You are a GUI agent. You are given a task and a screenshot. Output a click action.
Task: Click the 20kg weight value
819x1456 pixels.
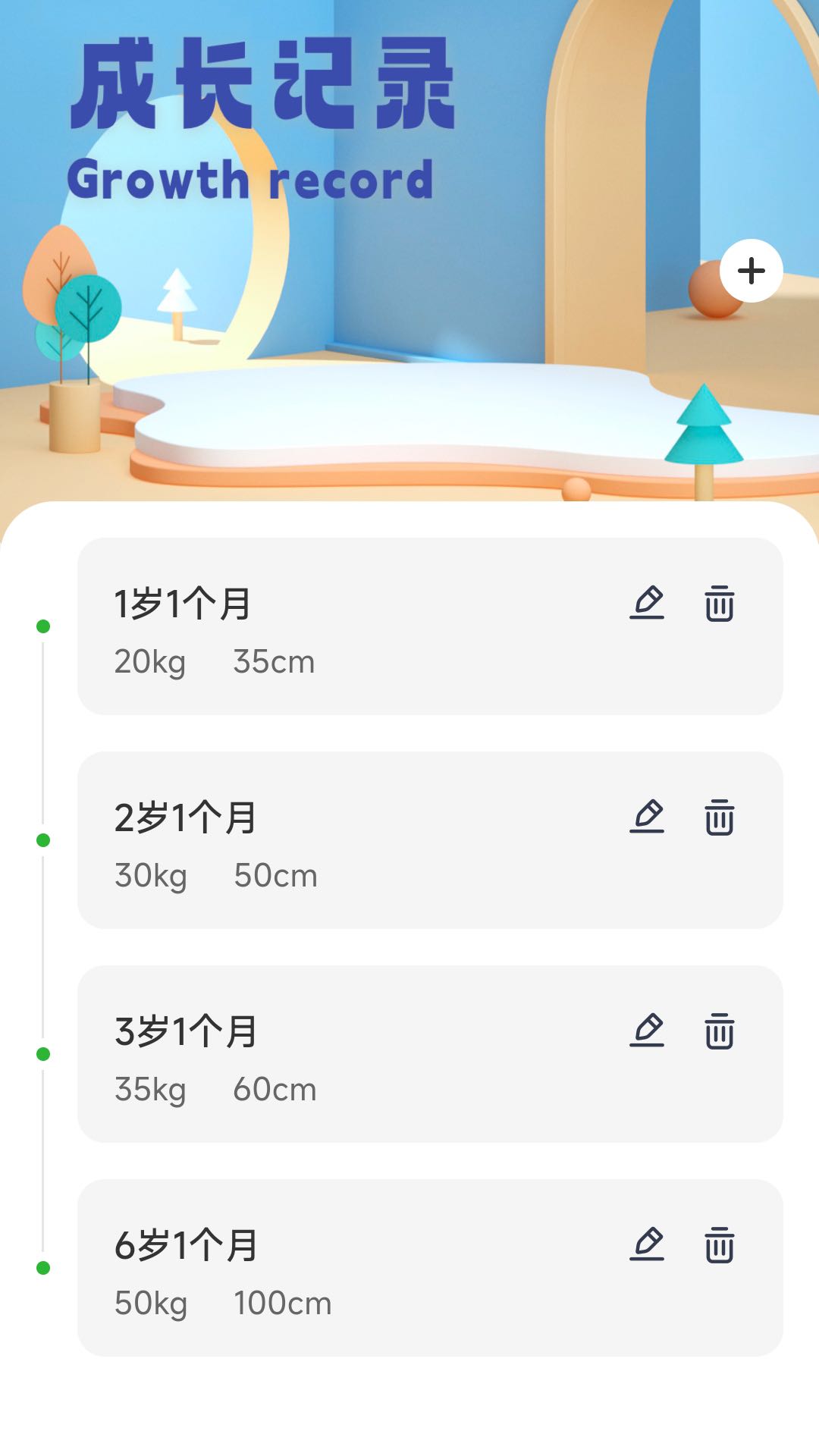[151, 661]
